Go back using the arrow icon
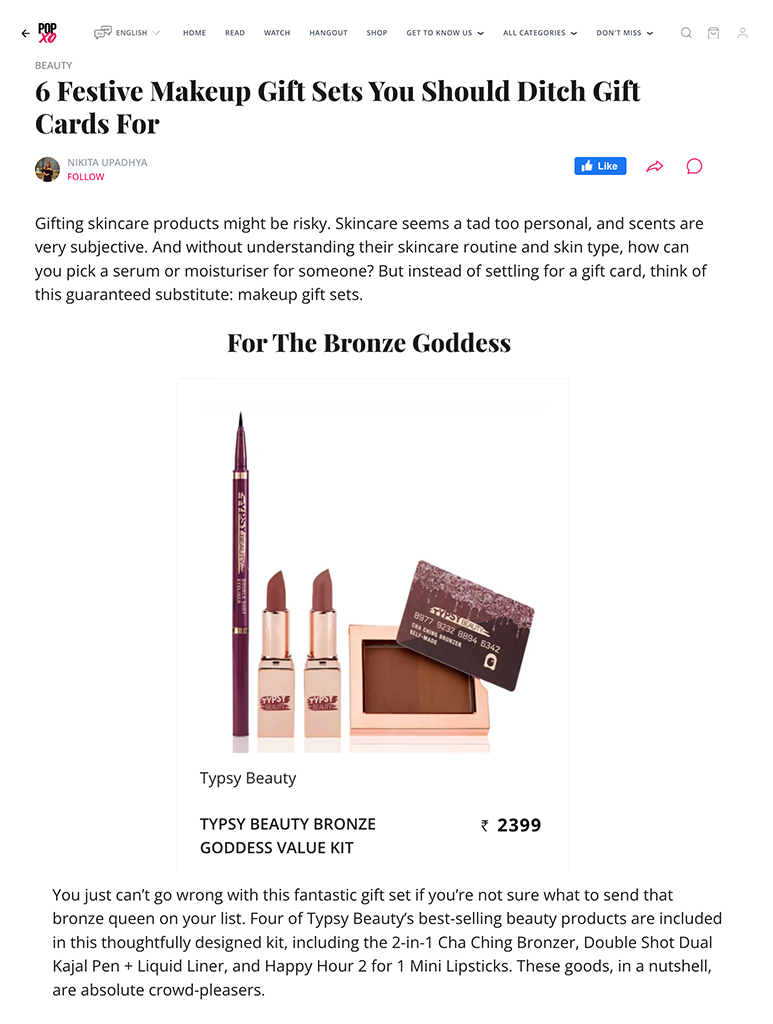773x1024 pixels. coord(25,33)
